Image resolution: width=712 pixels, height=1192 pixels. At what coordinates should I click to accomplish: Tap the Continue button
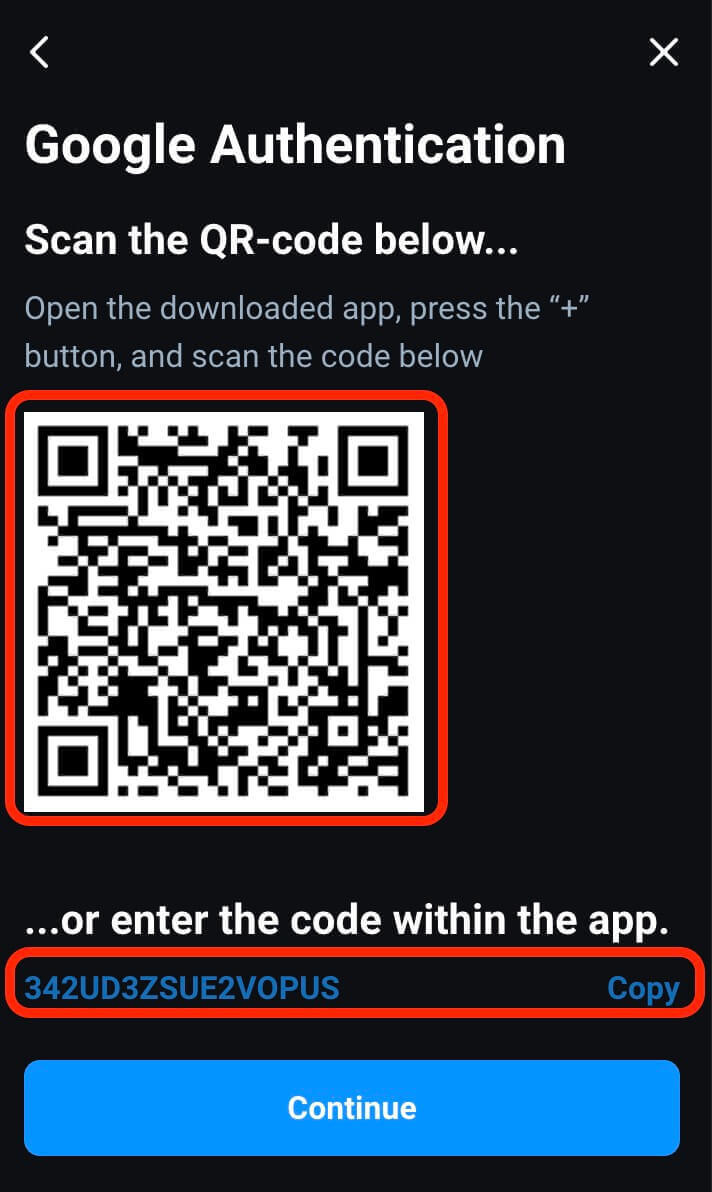[x=352, y=1108]
